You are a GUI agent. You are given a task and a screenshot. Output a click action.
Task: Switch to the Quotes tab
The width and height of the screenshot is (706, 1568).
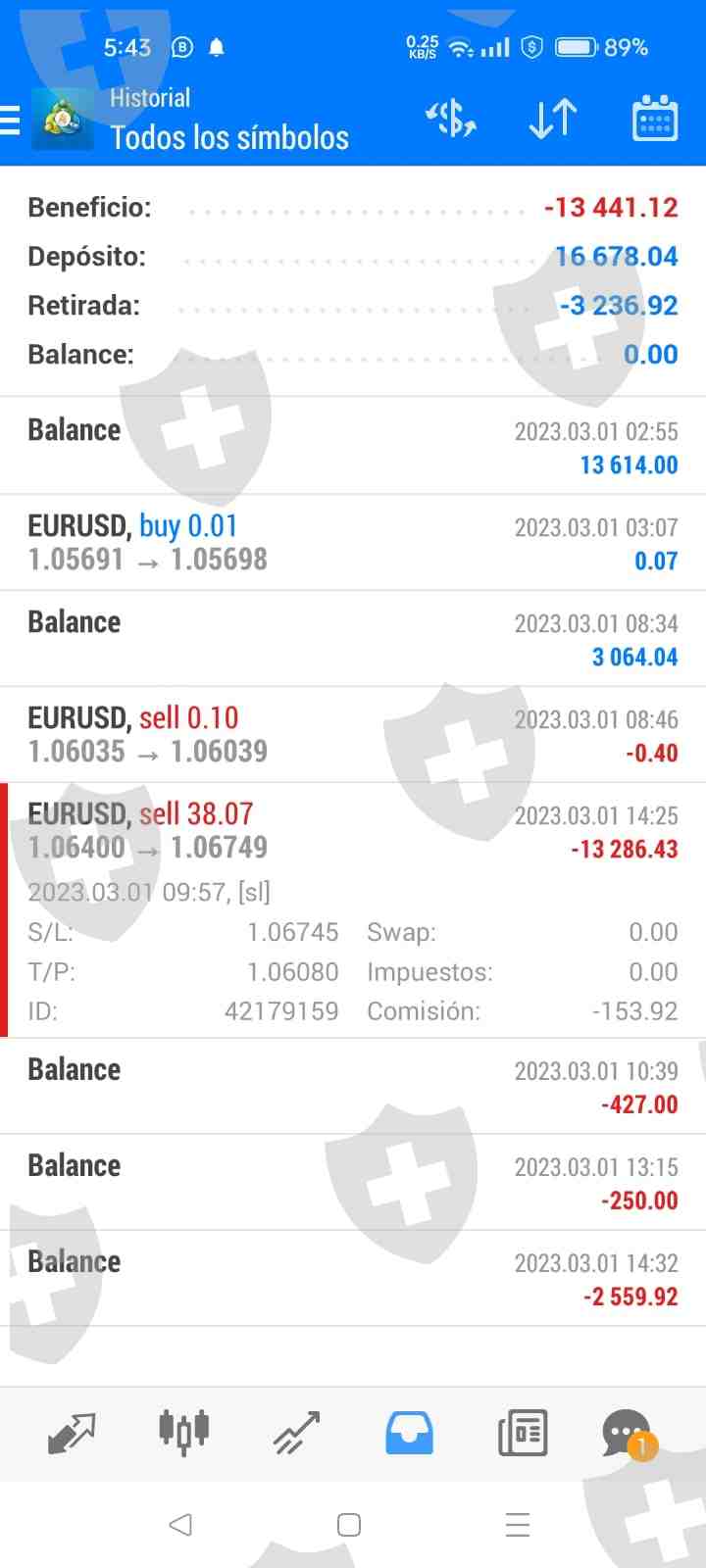tap(72, 1434)
